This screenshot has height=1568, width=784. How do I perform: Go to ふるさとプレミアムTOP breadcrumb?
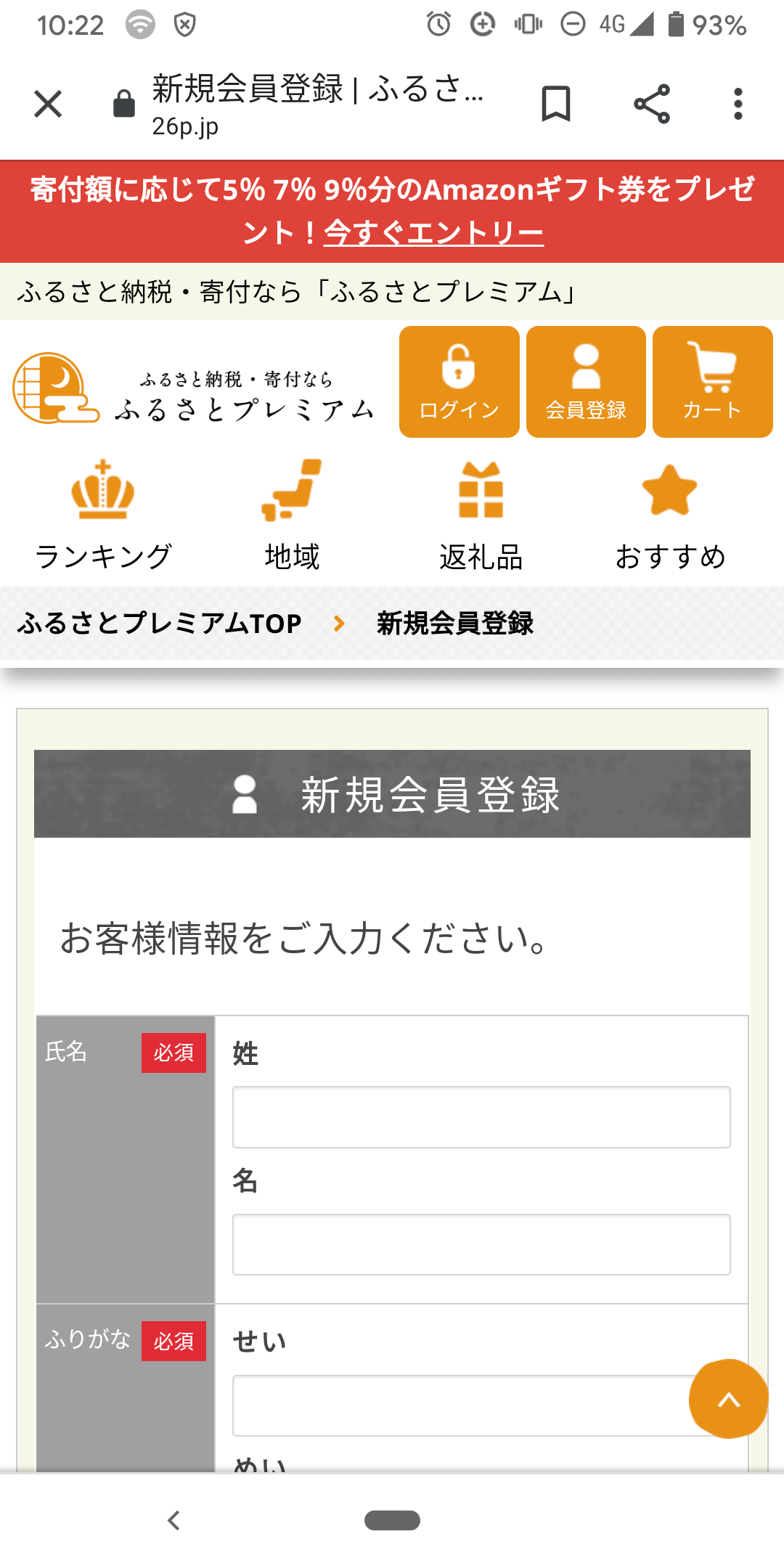(159, 624)
